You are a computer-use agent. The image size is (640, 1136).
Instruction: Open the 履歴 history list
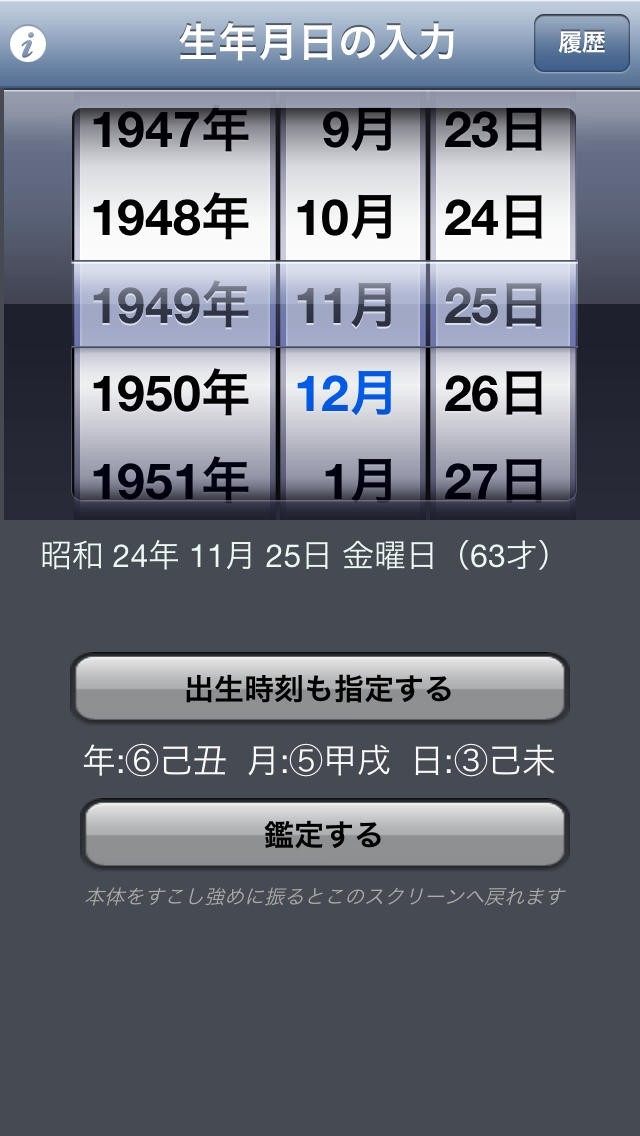point(580,44)
